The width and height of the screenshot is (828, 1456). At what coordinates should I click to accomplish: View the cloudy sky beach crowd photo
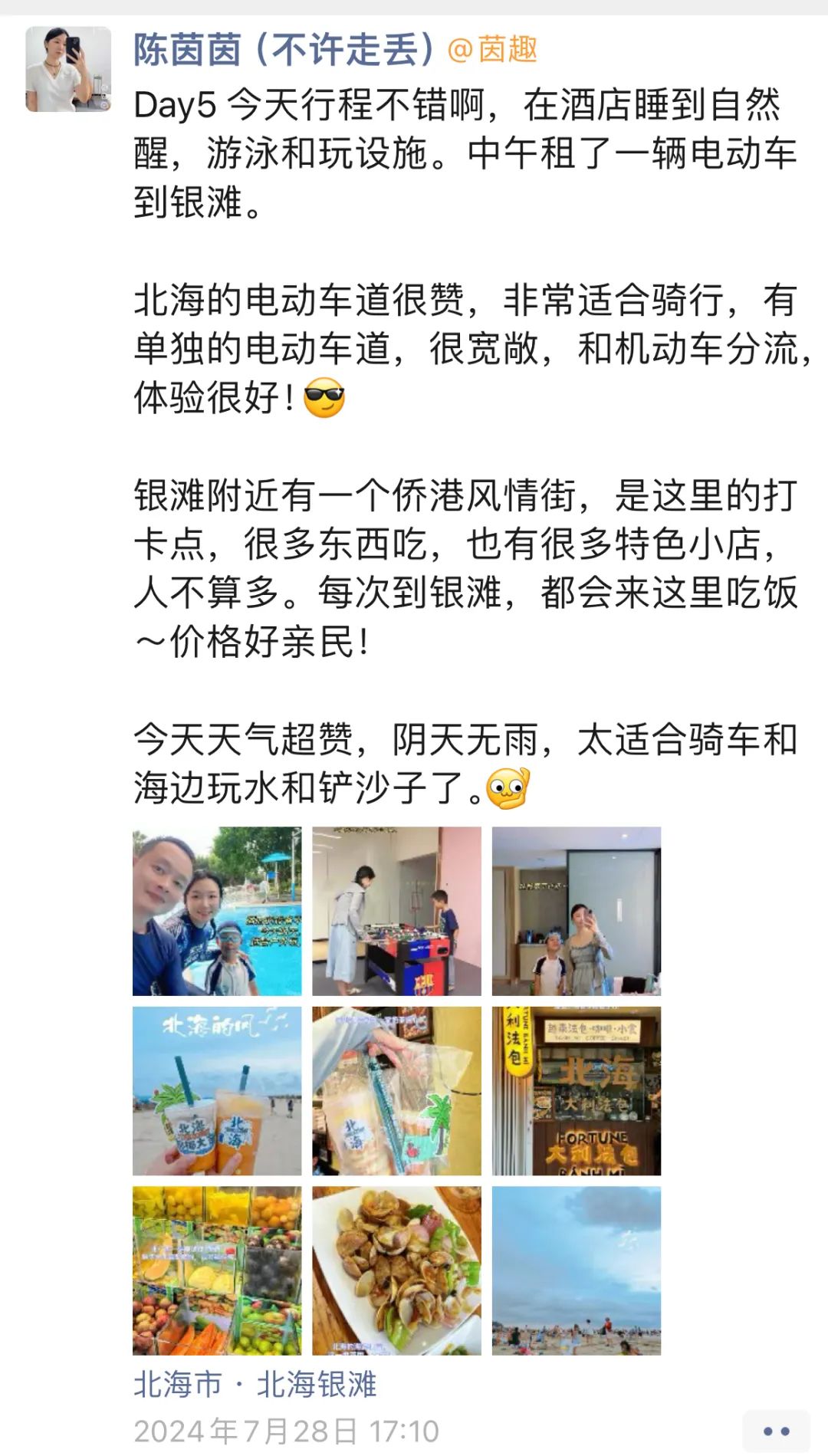[577, 1270]
